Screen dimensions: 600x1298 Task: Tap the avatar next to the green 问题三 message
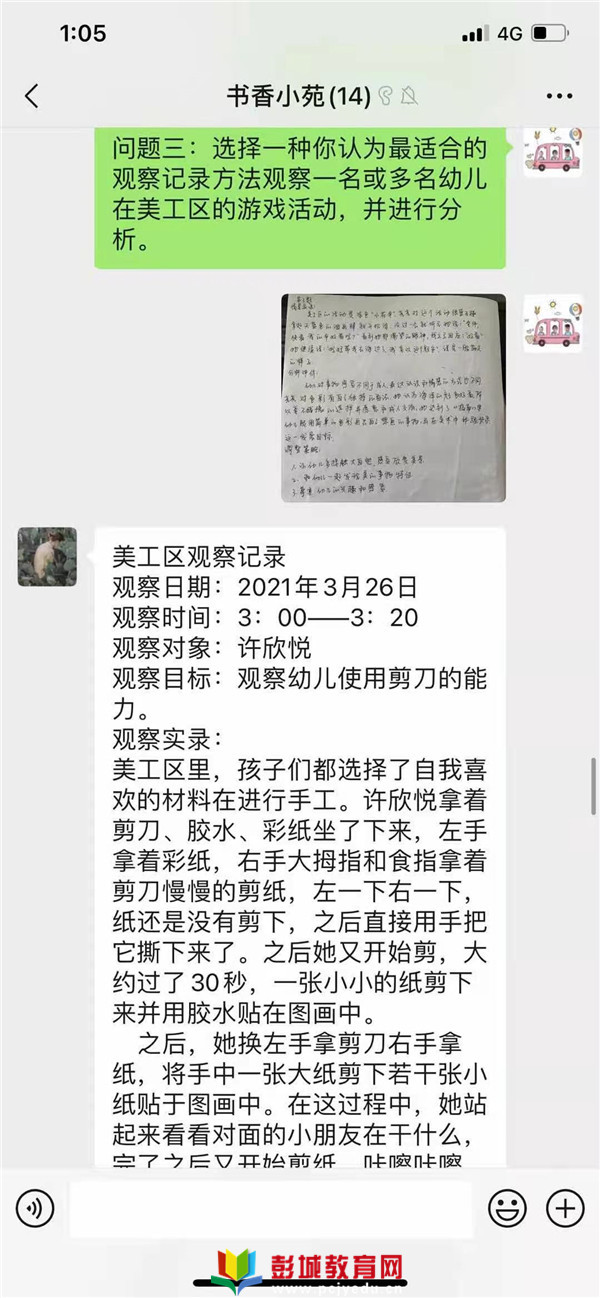(553, 151)
